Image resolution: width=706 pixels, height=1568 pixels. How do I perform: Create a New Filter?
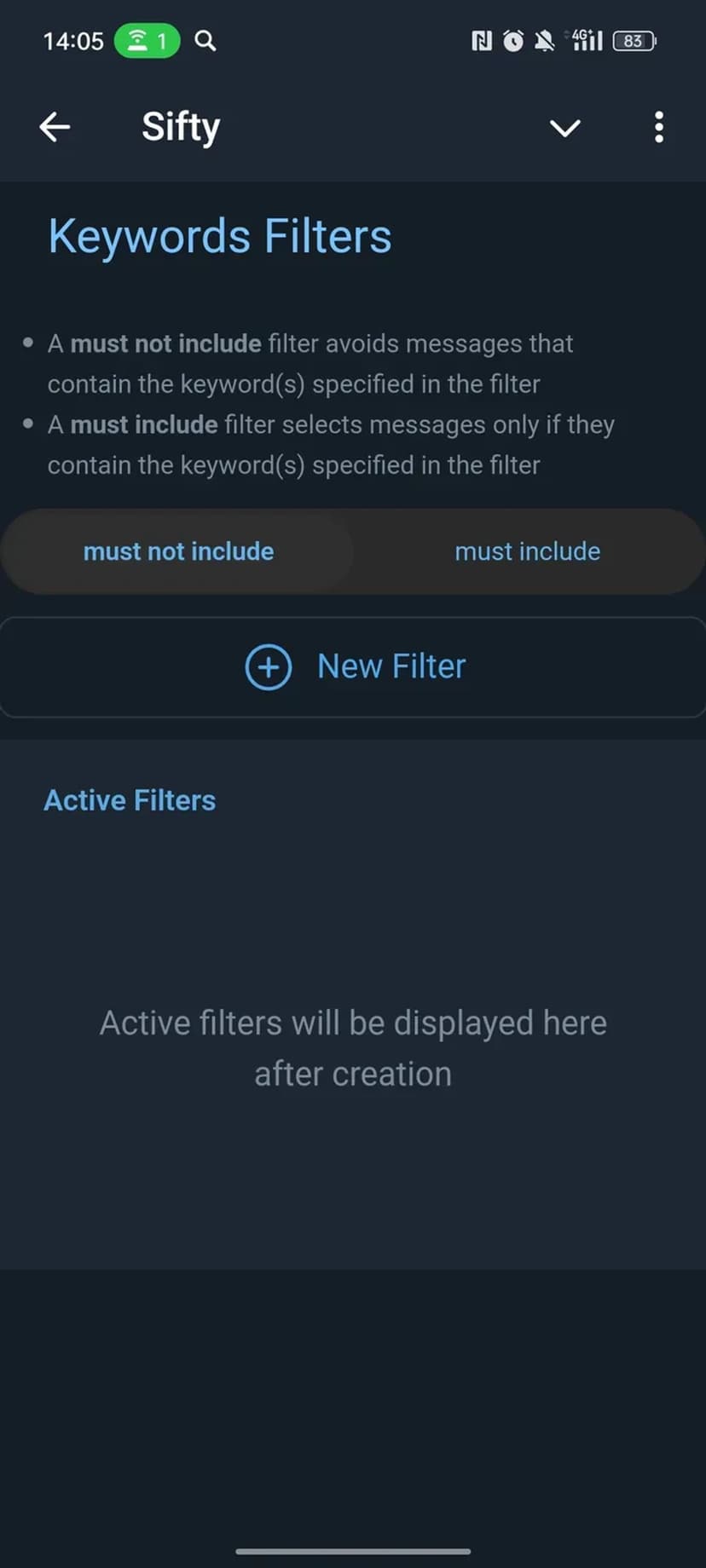click(x=353, y=666)
